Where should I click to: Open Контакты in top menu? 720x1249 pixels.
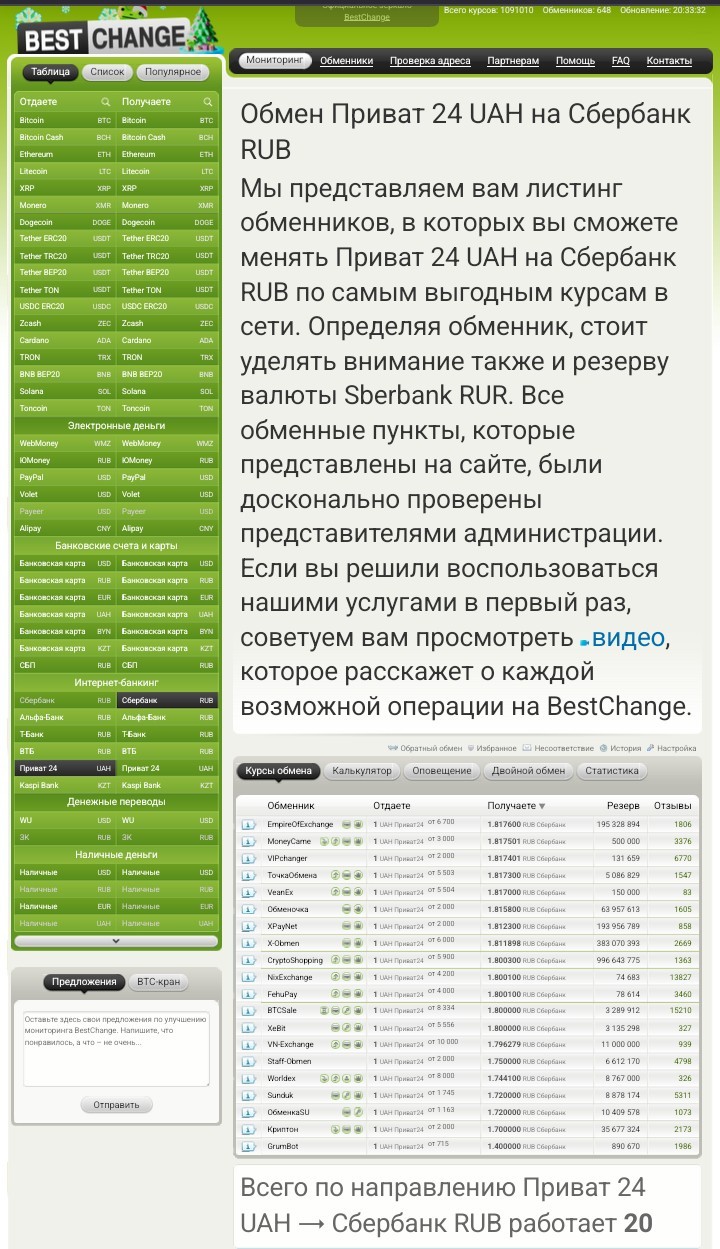coord(669,61)
